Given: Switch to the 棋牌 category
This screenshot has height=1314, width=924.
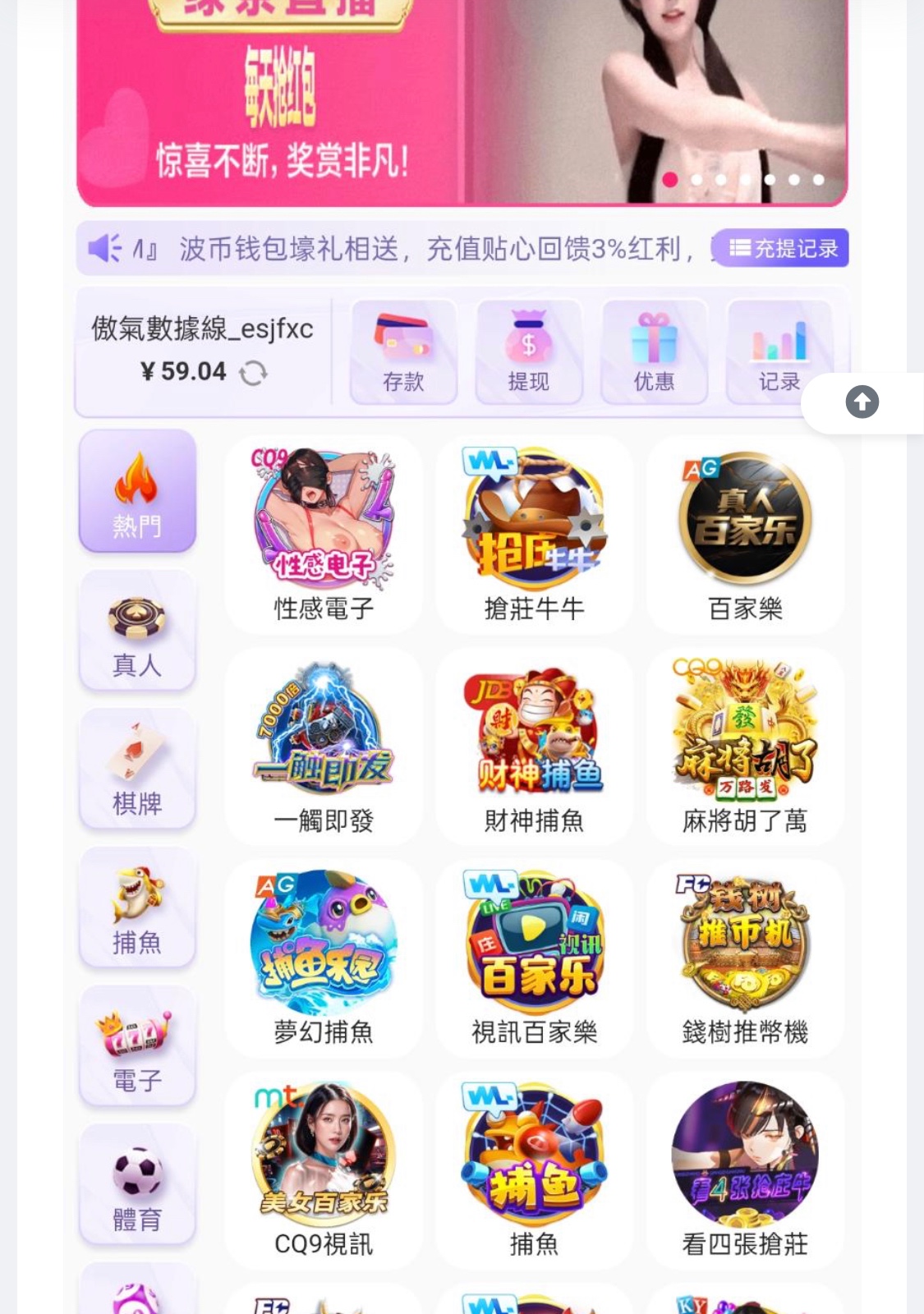Looking at the screenshot, I should (137, 770).
